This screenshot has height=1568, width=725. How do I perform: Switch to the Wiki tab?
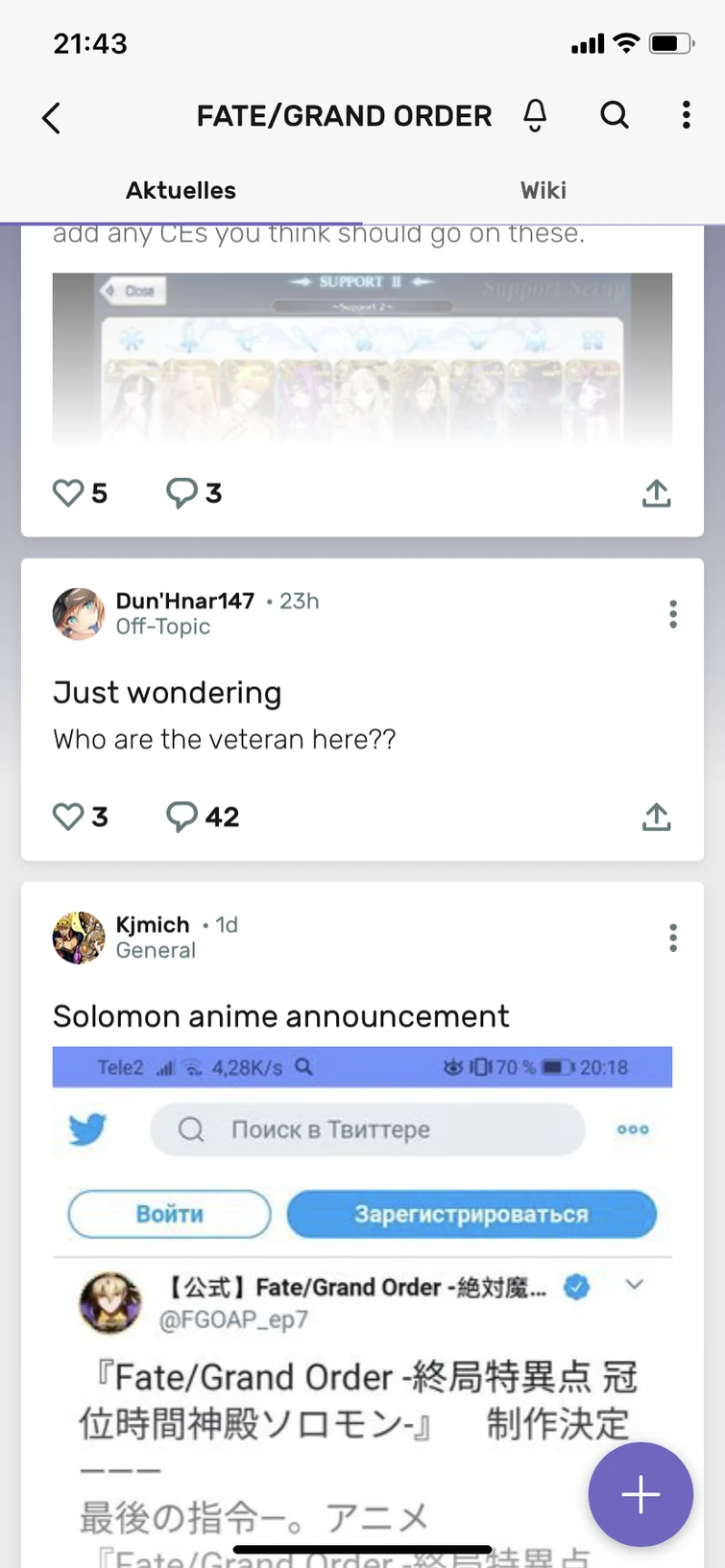(x=543, y=190)
